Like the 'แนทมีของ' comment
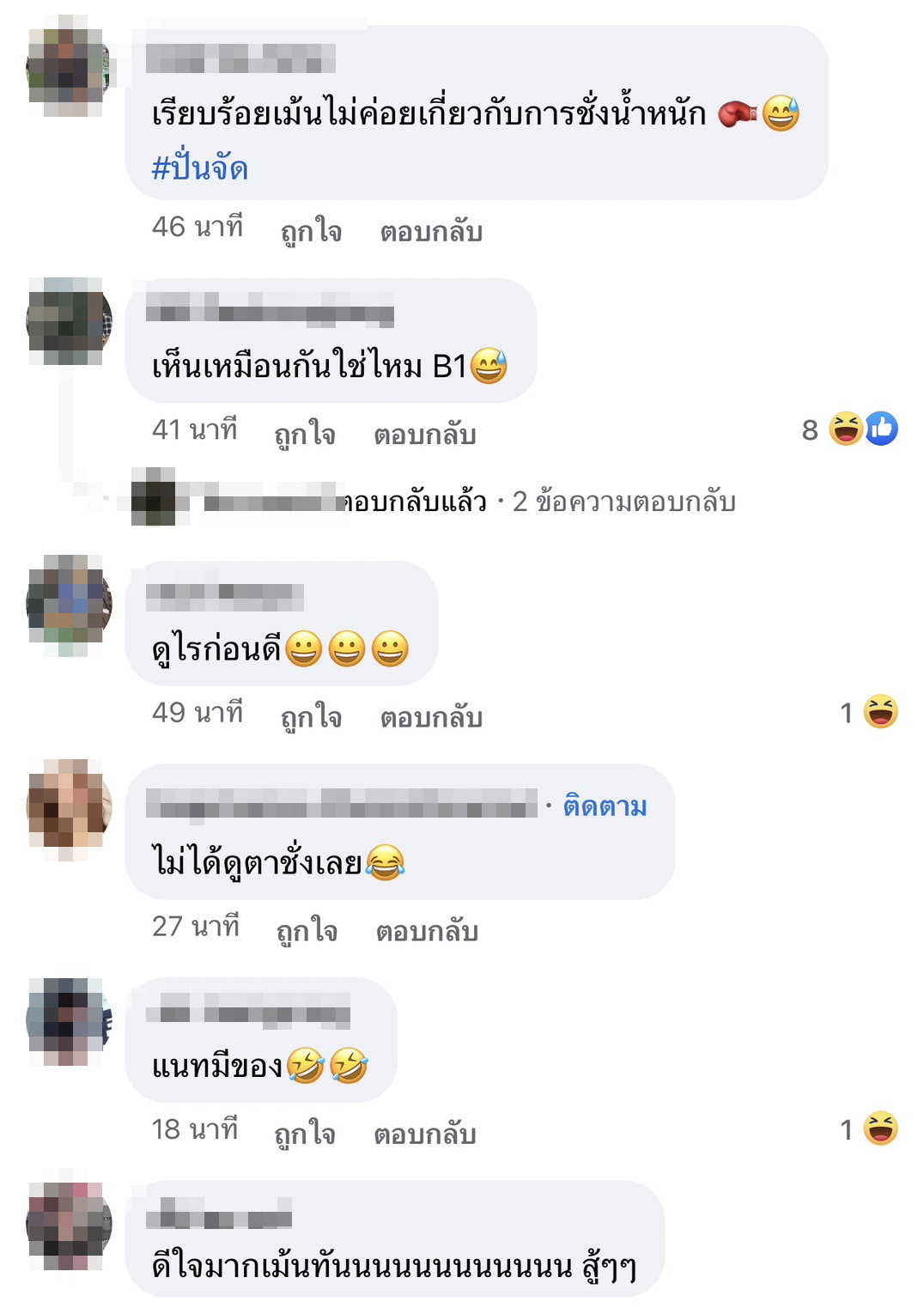Image resolution: width=924 pixels, height=1308 pixels. pyautogui.click(x=305, y=1134)
